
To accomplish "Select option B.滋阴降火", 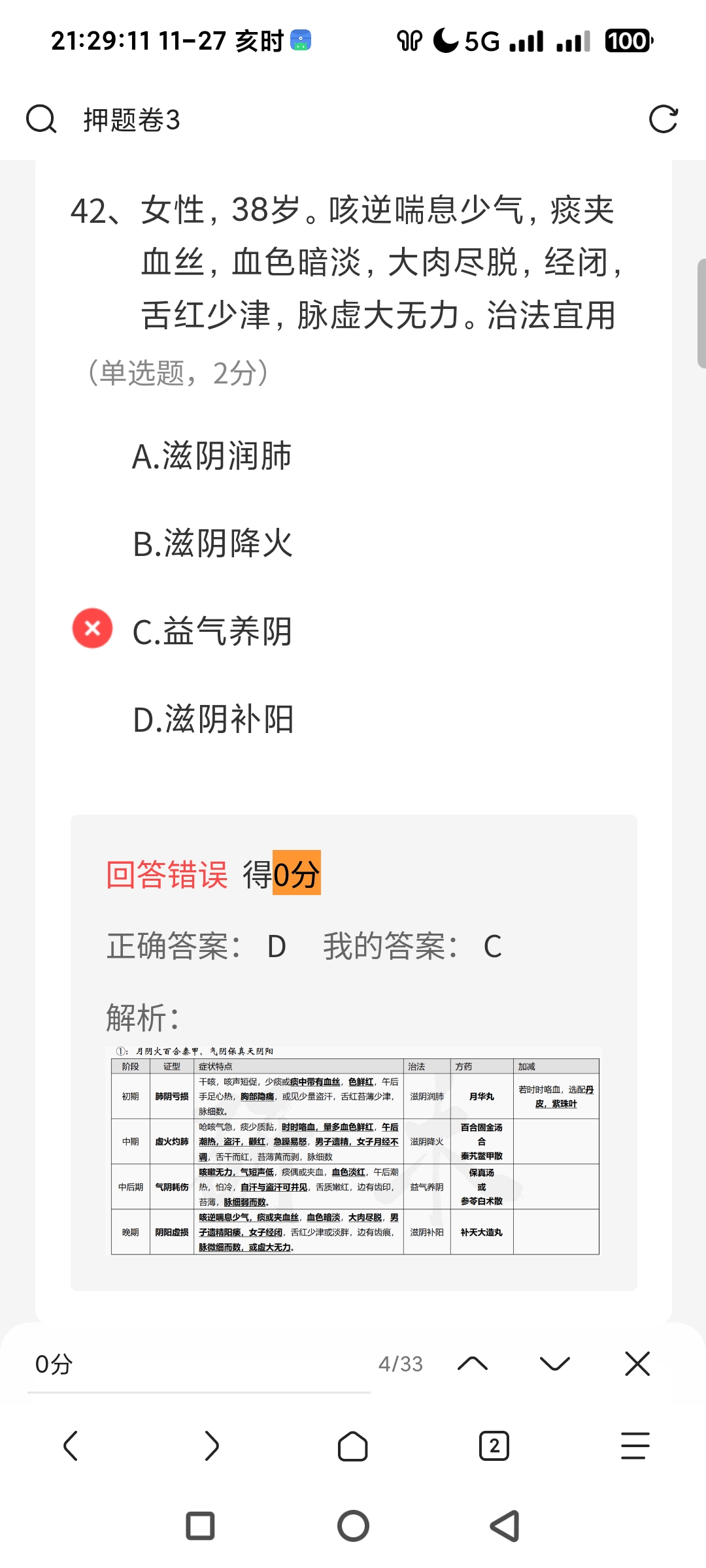I will (x=212, y=544).
